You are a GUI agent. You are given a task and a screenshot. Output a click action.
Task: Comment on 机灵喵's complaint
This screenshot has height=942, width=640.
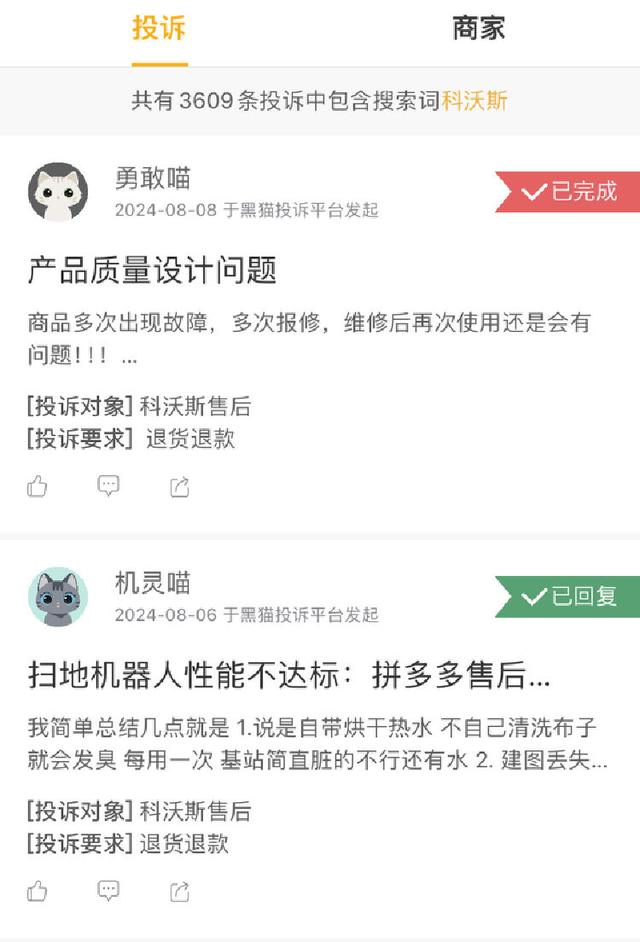tap(108, 890)
